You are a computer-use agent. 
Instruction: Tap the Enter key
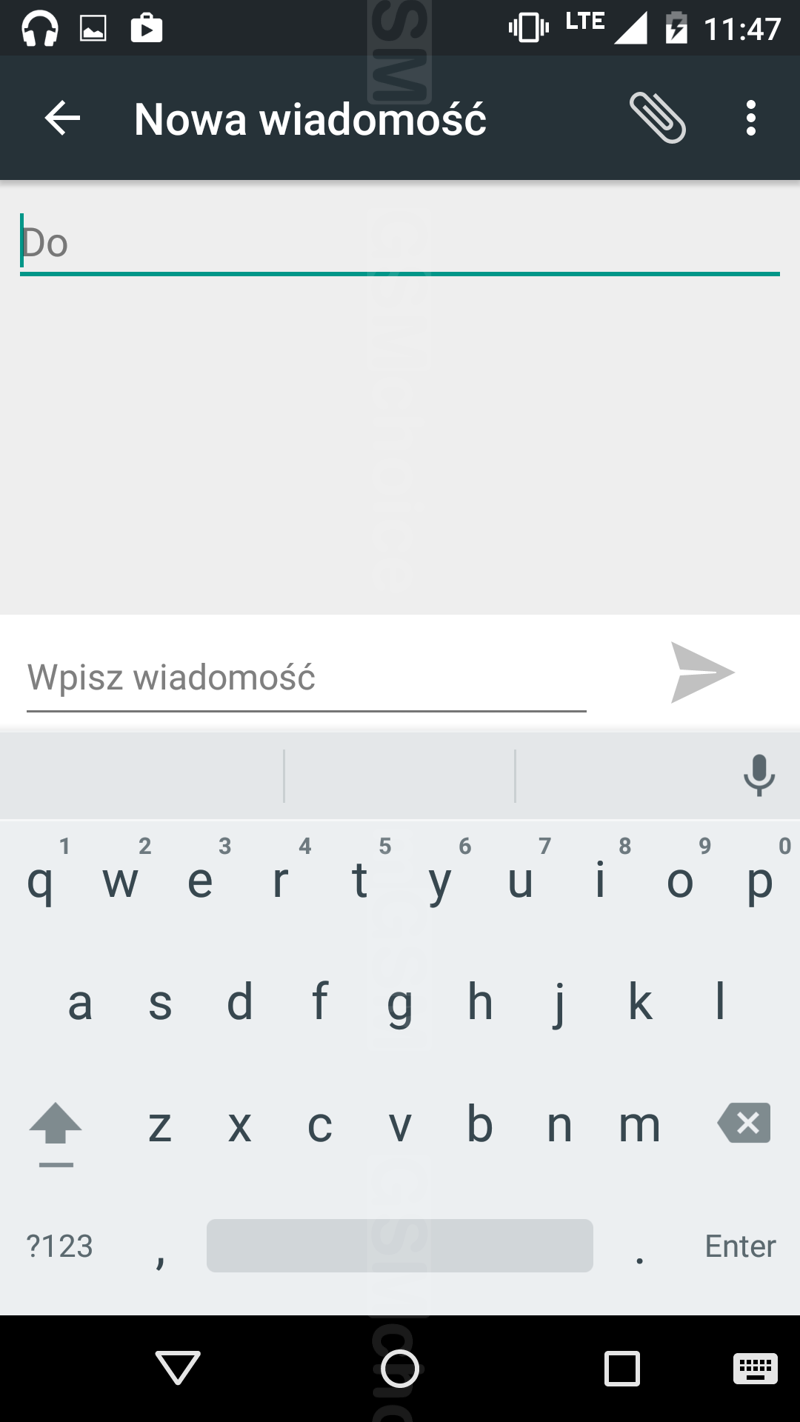pyautogui.click(x=740, y=1246)
